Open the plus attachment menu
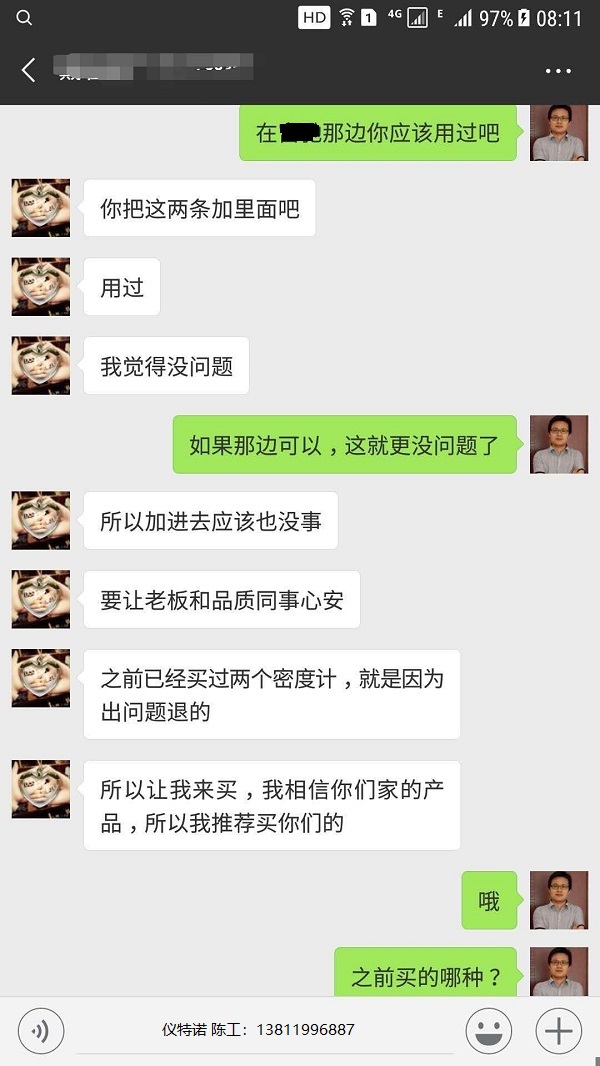Screen dimensions: 600x1066 coord(558,1030)
